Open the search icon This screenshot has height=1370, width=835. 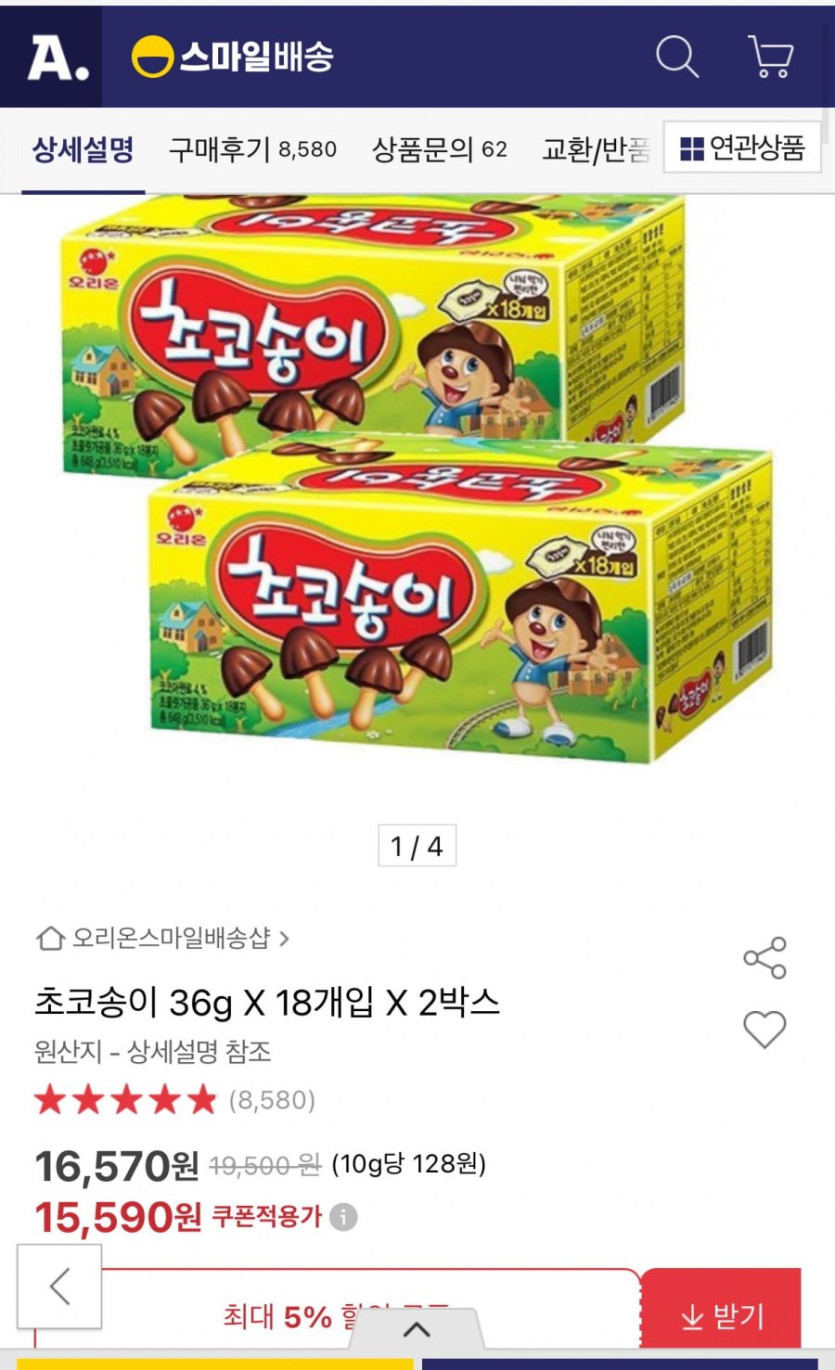point(677,57)
